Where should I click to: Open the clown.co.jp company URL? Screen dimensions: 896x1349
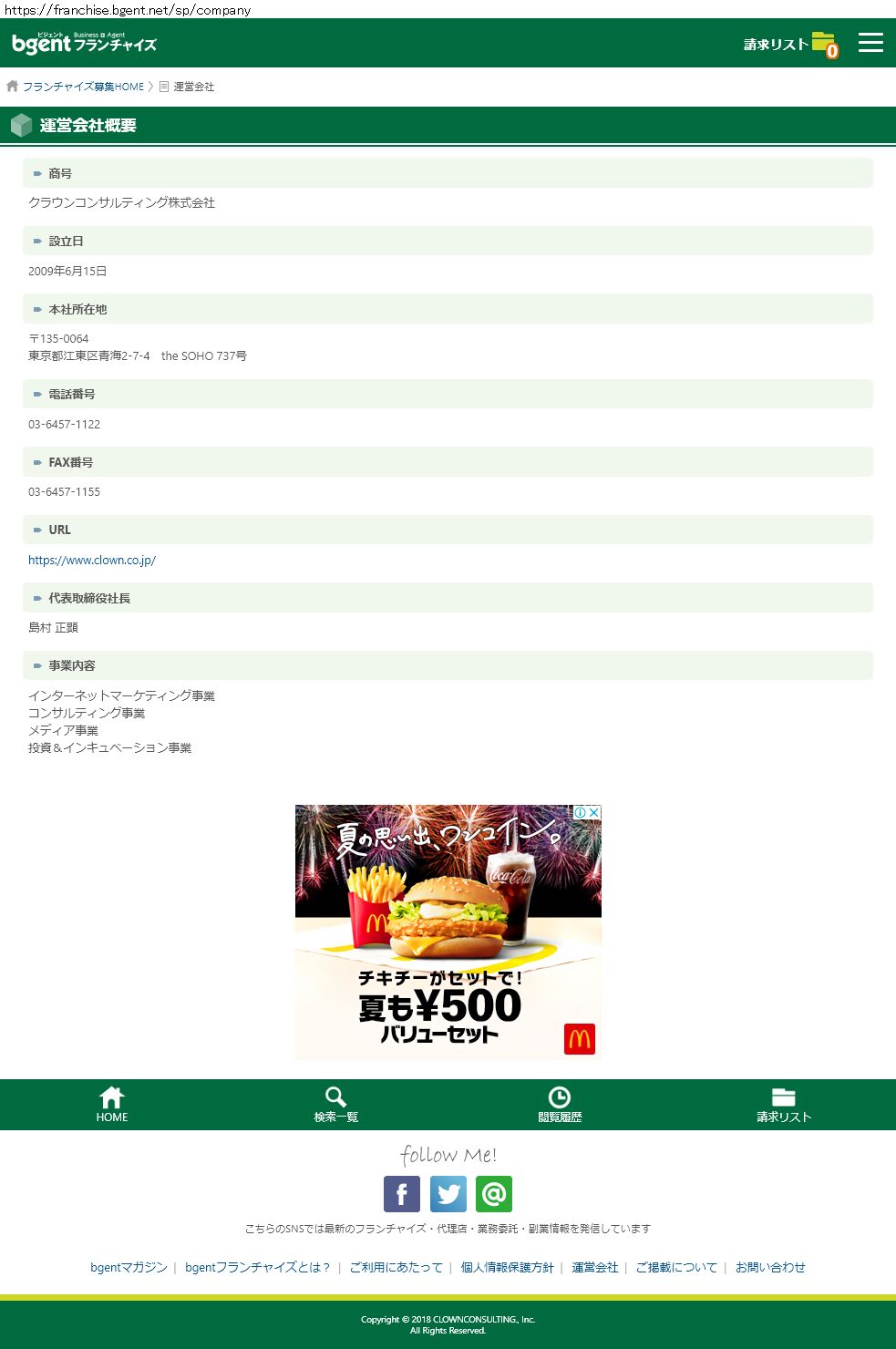(x=92, y=561)
